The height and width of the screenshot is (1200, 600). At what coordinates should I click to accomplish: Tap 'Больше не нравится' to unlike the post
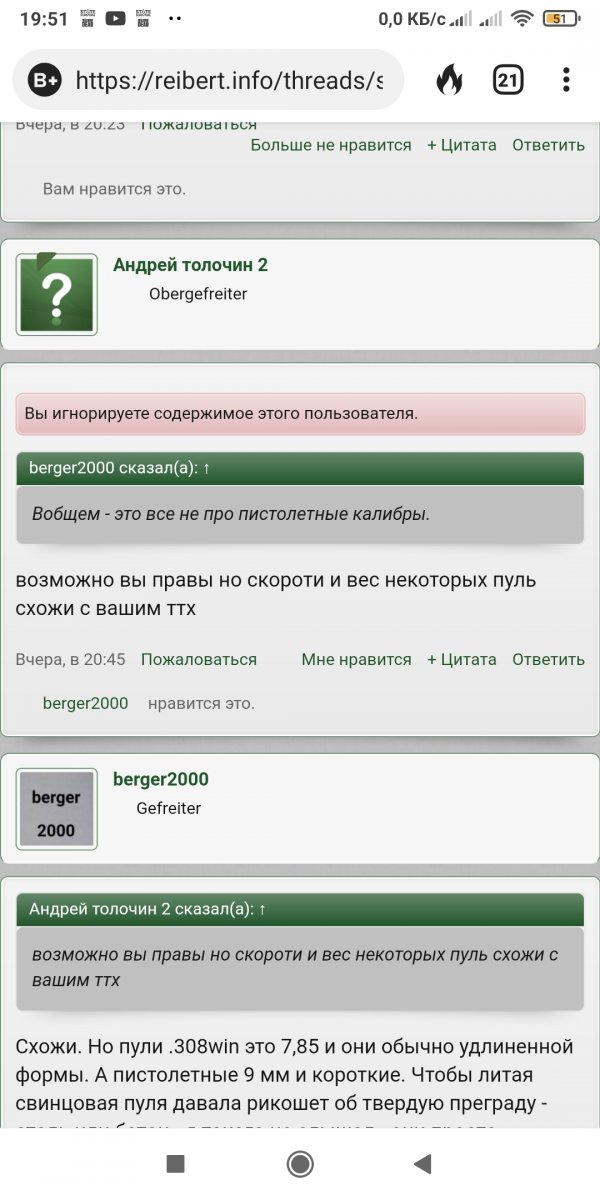(x=330, y=145)
